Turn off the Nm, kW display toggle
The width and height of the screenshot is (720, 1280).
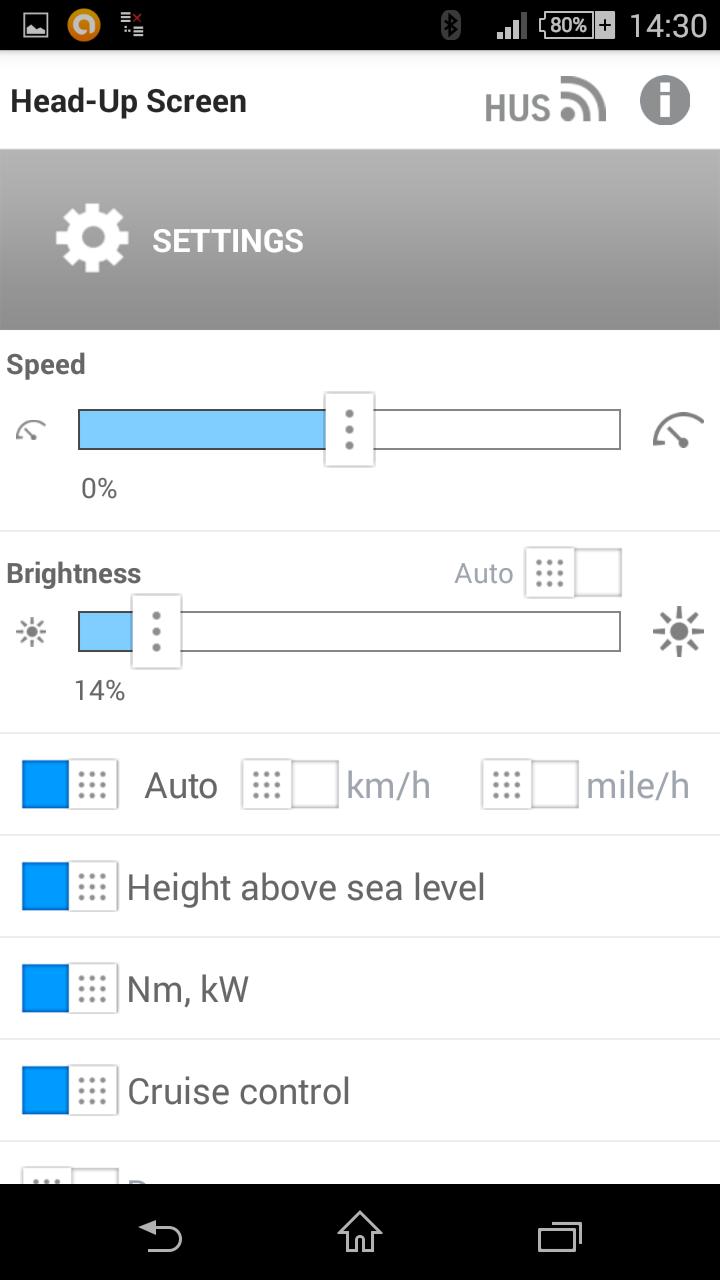(68, 988)
